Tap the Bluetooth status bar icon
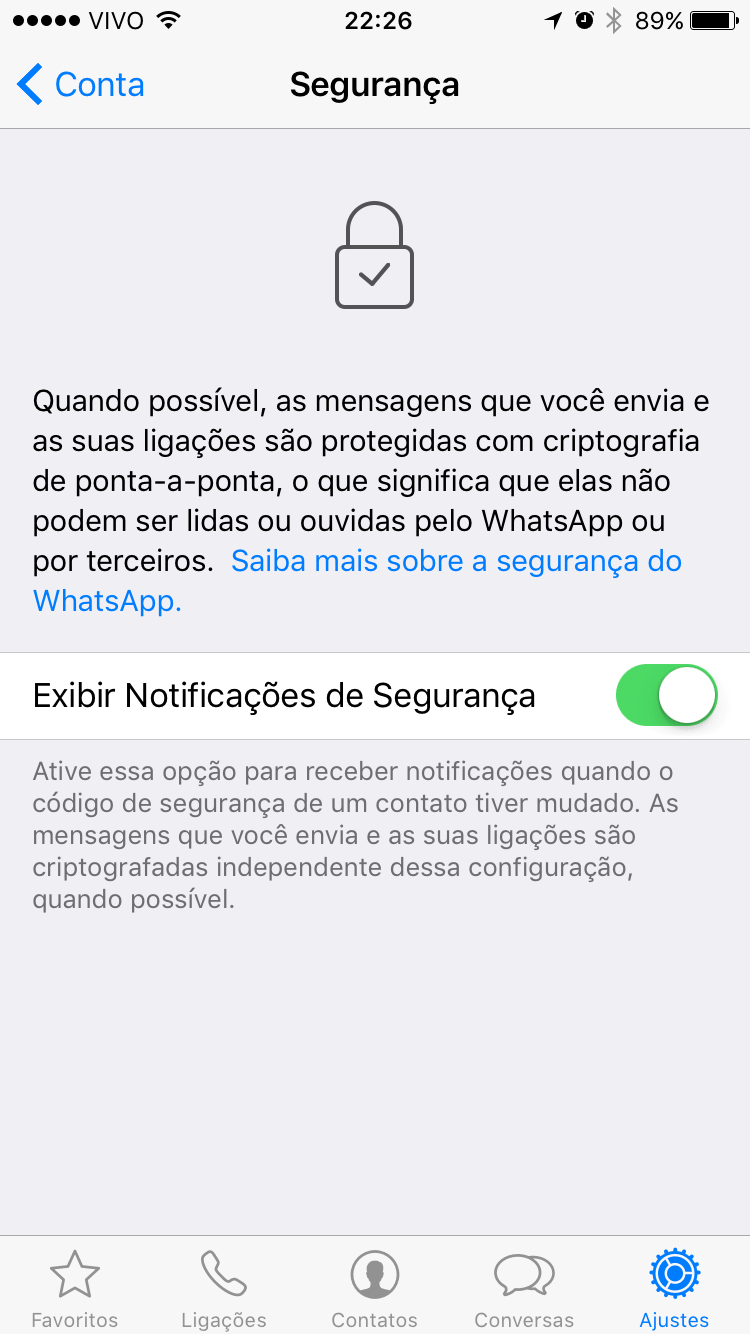The width and height of the screenshot is (750, 1334). [x=614, y=18]
